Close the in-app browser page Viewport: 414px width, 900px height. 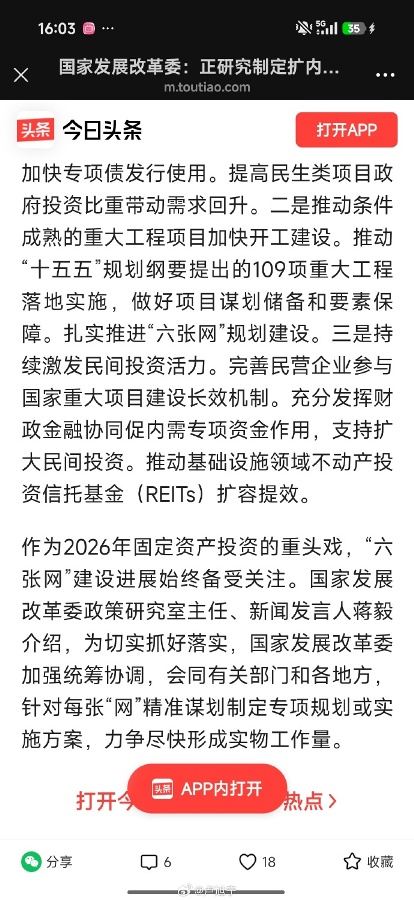21,75
